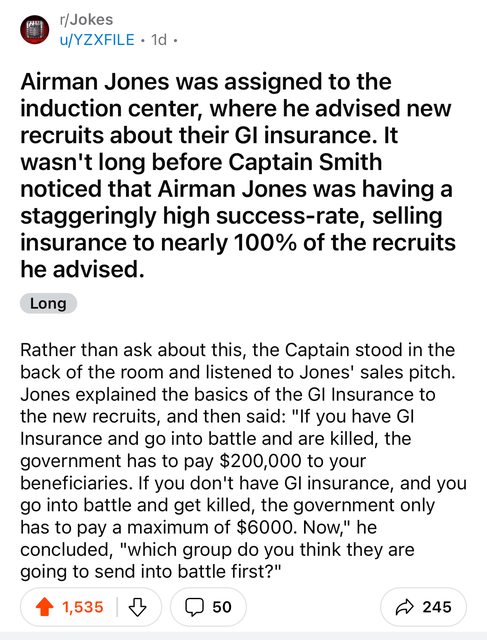This screenshot has width=487, height=640.
Task: View u/YZXFILE's profile
Action: pos(97,40)
